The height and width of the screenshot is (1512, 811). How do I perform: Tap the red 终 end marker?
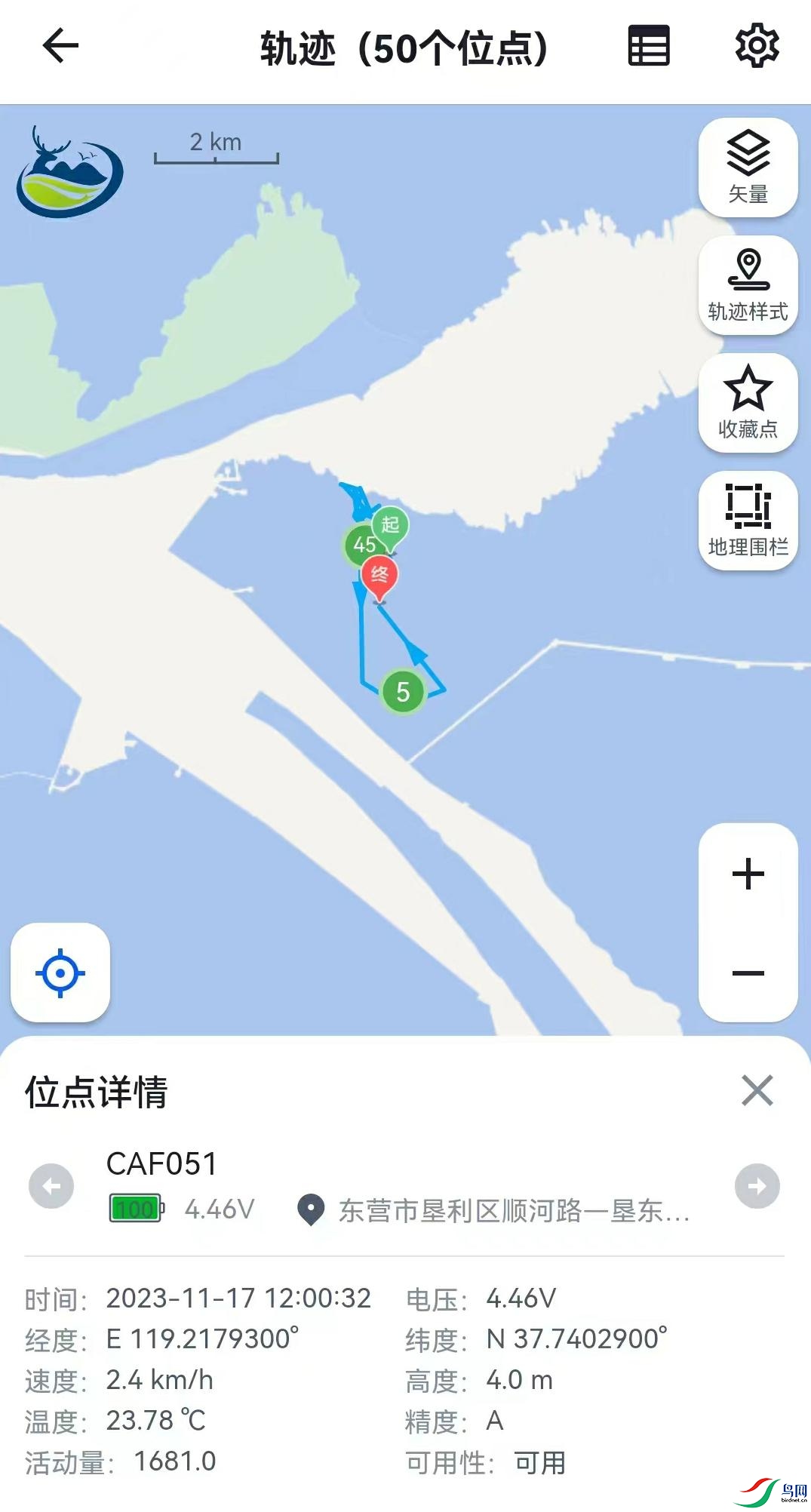(379, 576)
